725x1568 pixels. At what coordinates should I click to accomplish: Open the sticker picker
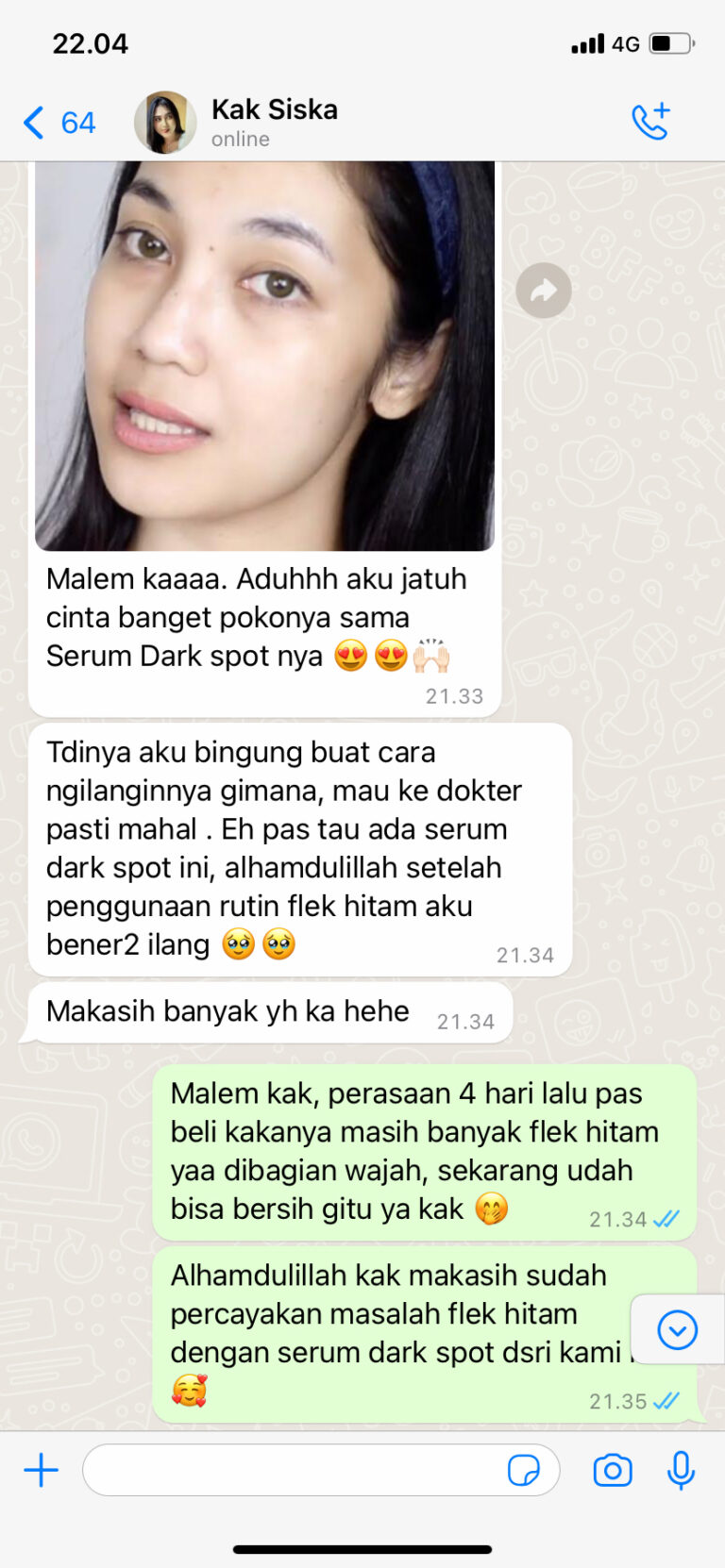point(523,1470)
